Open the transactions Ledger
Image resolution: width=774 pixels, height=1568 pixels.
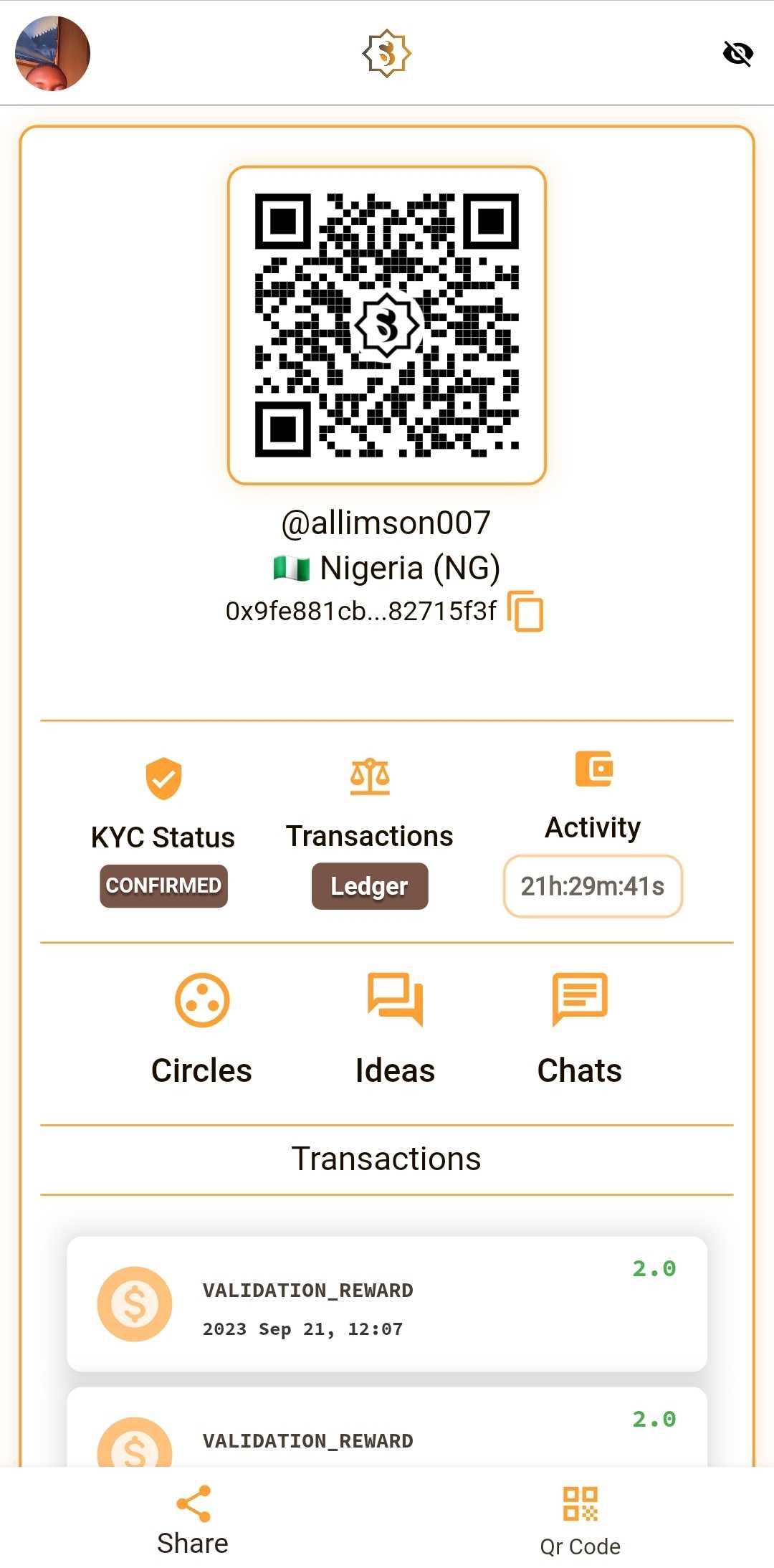tap(369, 886)
